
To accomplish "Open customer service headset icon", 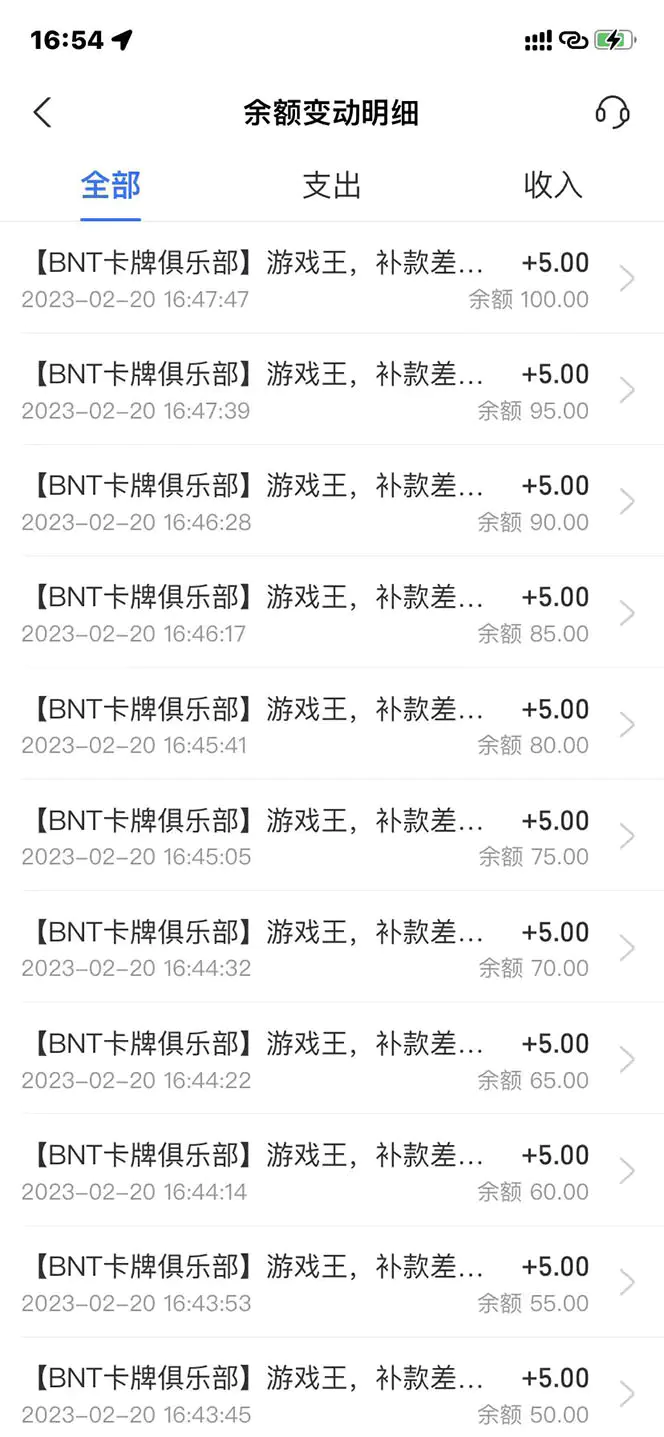I will [612, 112].
